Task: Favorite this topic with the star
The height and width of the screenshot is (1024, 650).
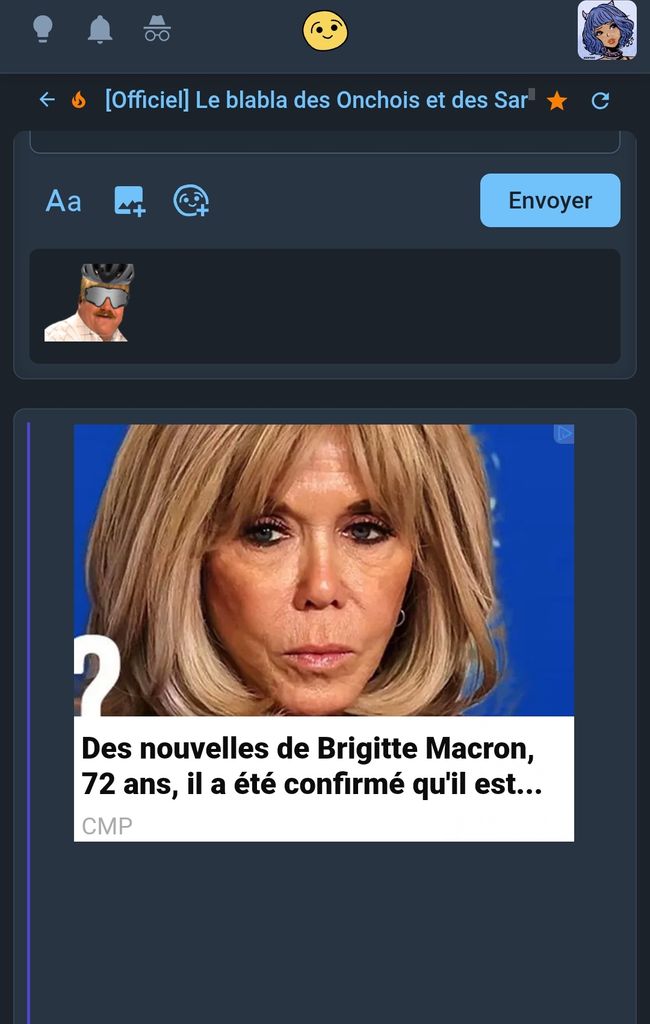Action: (x=557, y=101)
